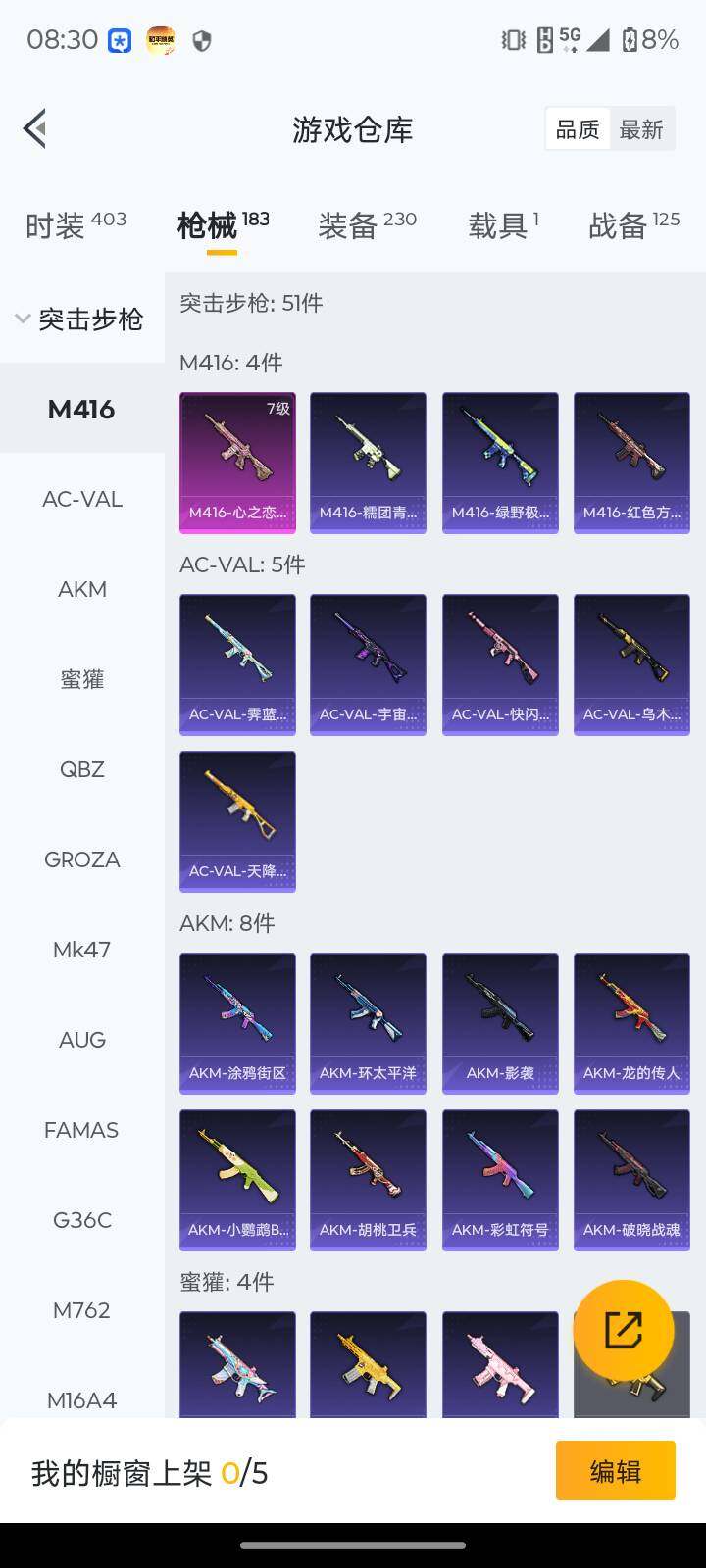Open the M416-心之恋 level 7 skin

(x=237, y=463)
